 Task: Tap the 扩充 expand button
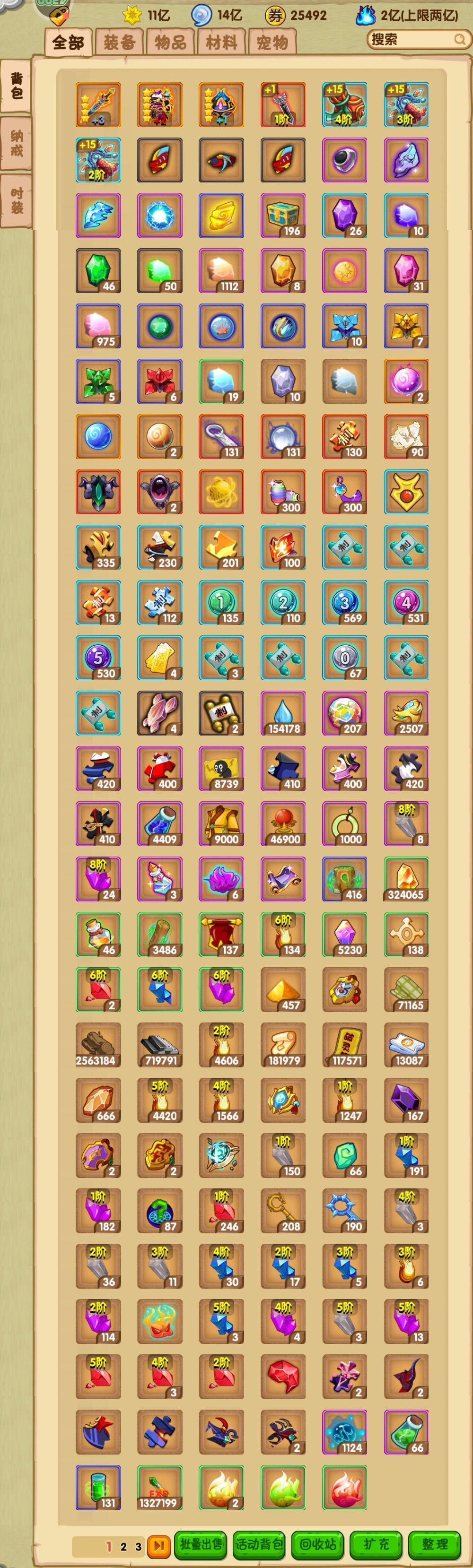376,1543
